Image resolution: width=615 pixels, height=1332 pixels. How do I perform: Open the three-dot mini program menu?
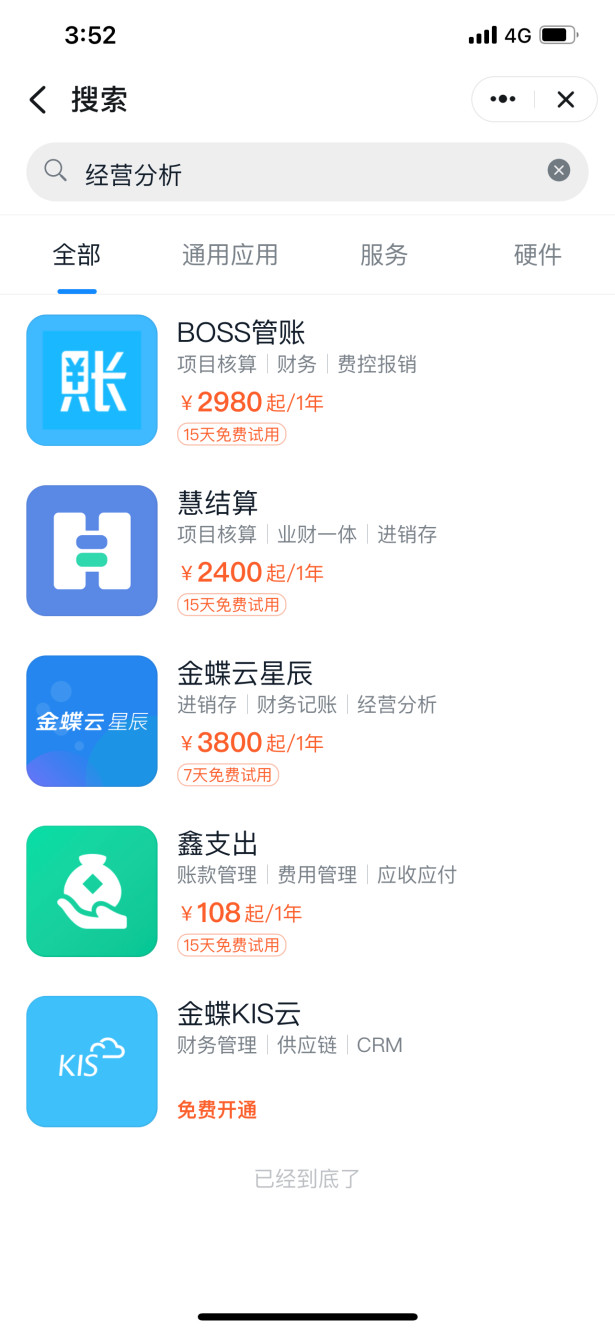503,99
